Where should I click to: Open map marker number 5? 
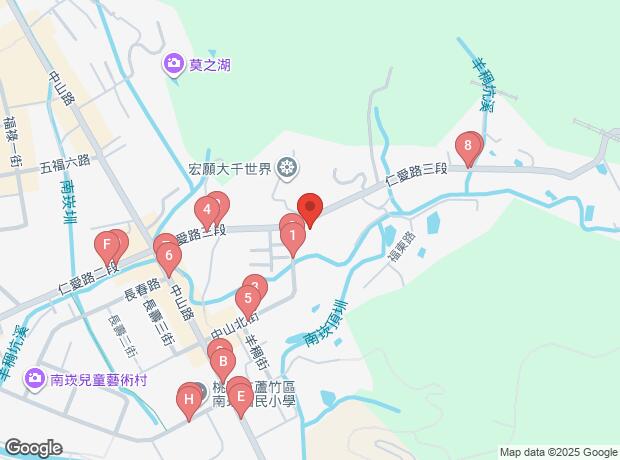248,302
